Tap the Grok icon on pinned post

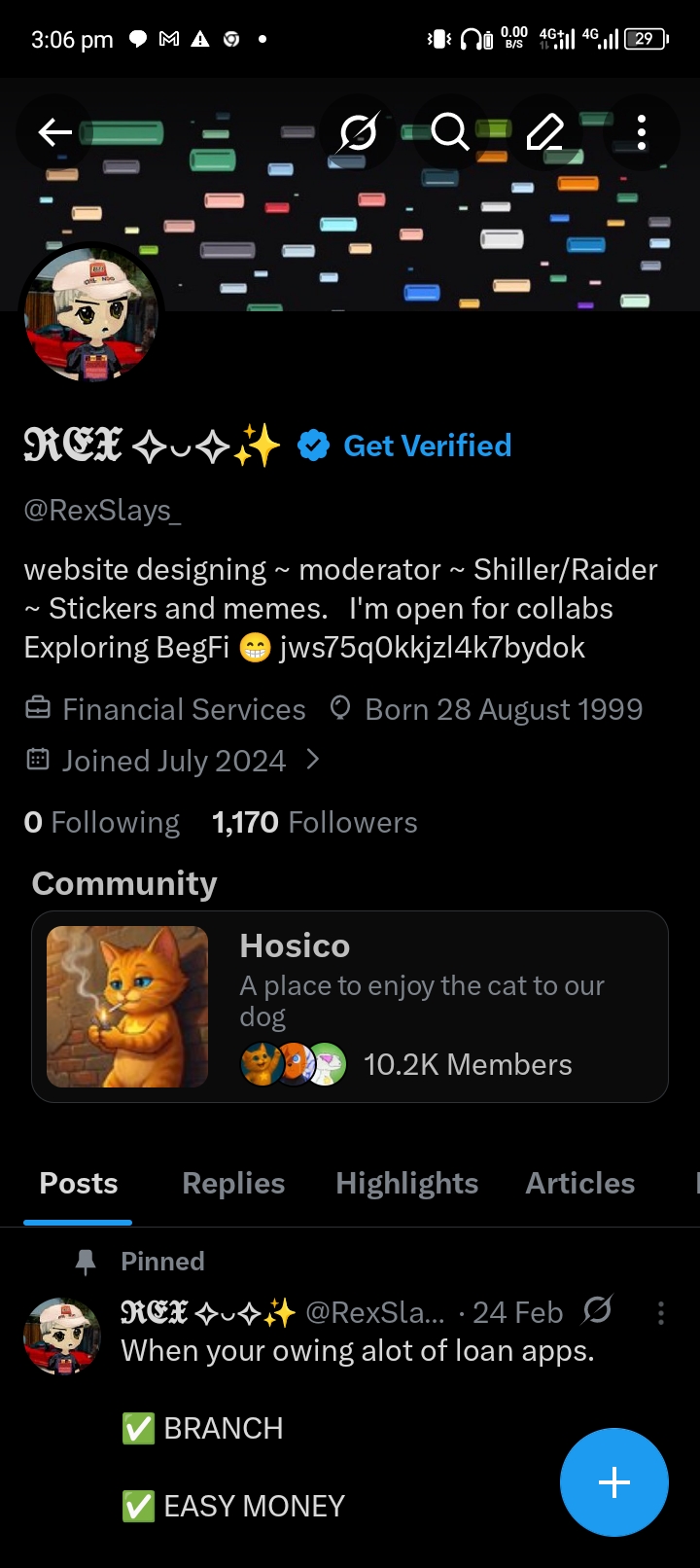coord(597,1311)
